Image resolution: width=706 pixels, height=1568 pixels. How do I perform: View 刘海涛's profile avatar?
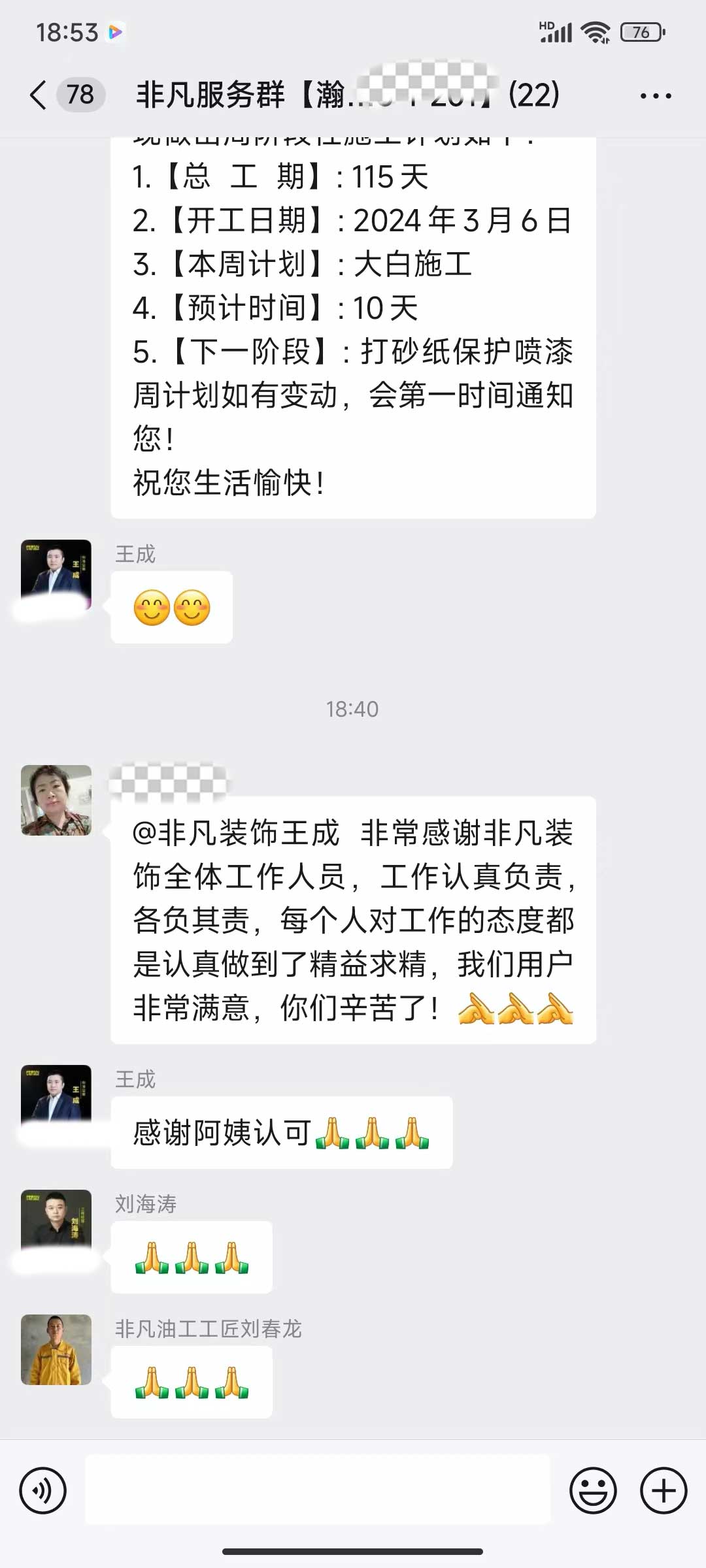[56, 1223]
